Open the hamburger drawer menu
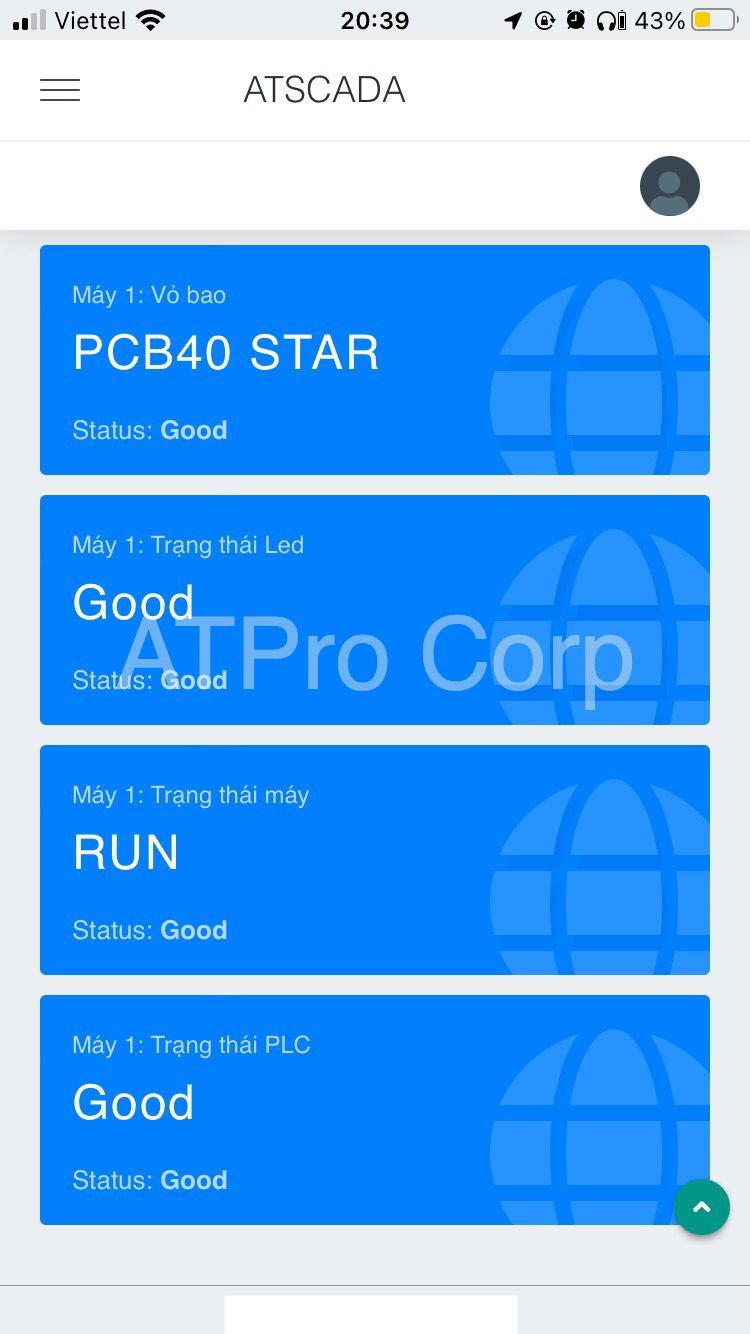This screenshot has width=750, height=1334. coord(60,90)
